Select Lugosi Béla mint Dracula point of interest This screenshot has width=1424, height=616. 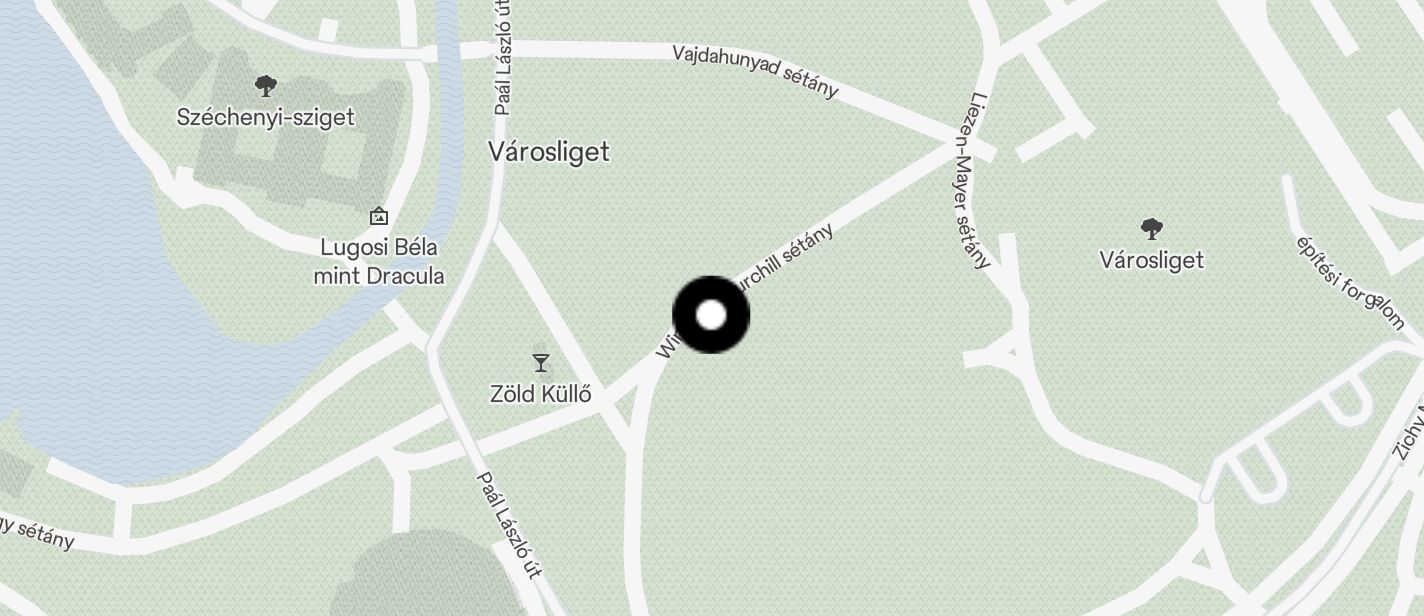[x=379, y=216]
